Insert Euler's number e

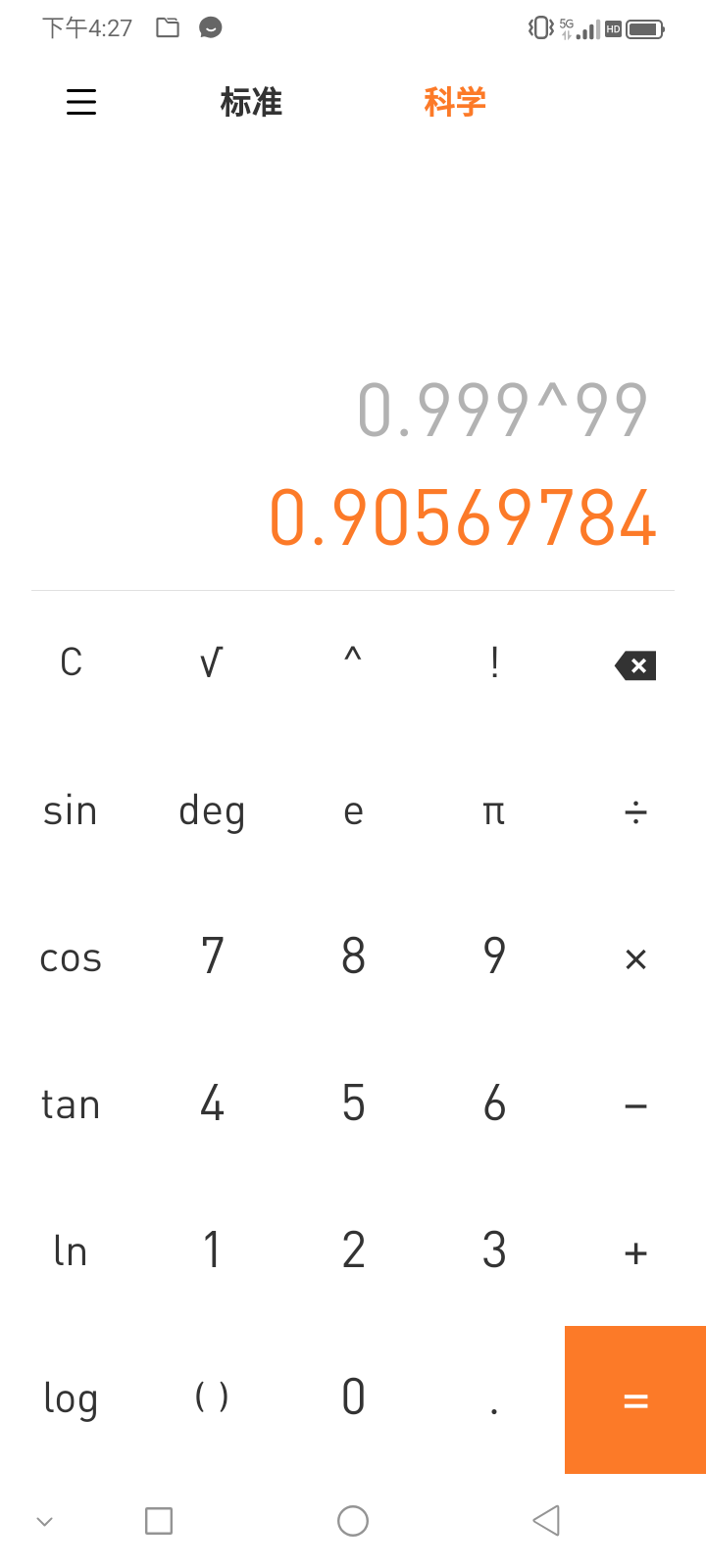(353, 811)
